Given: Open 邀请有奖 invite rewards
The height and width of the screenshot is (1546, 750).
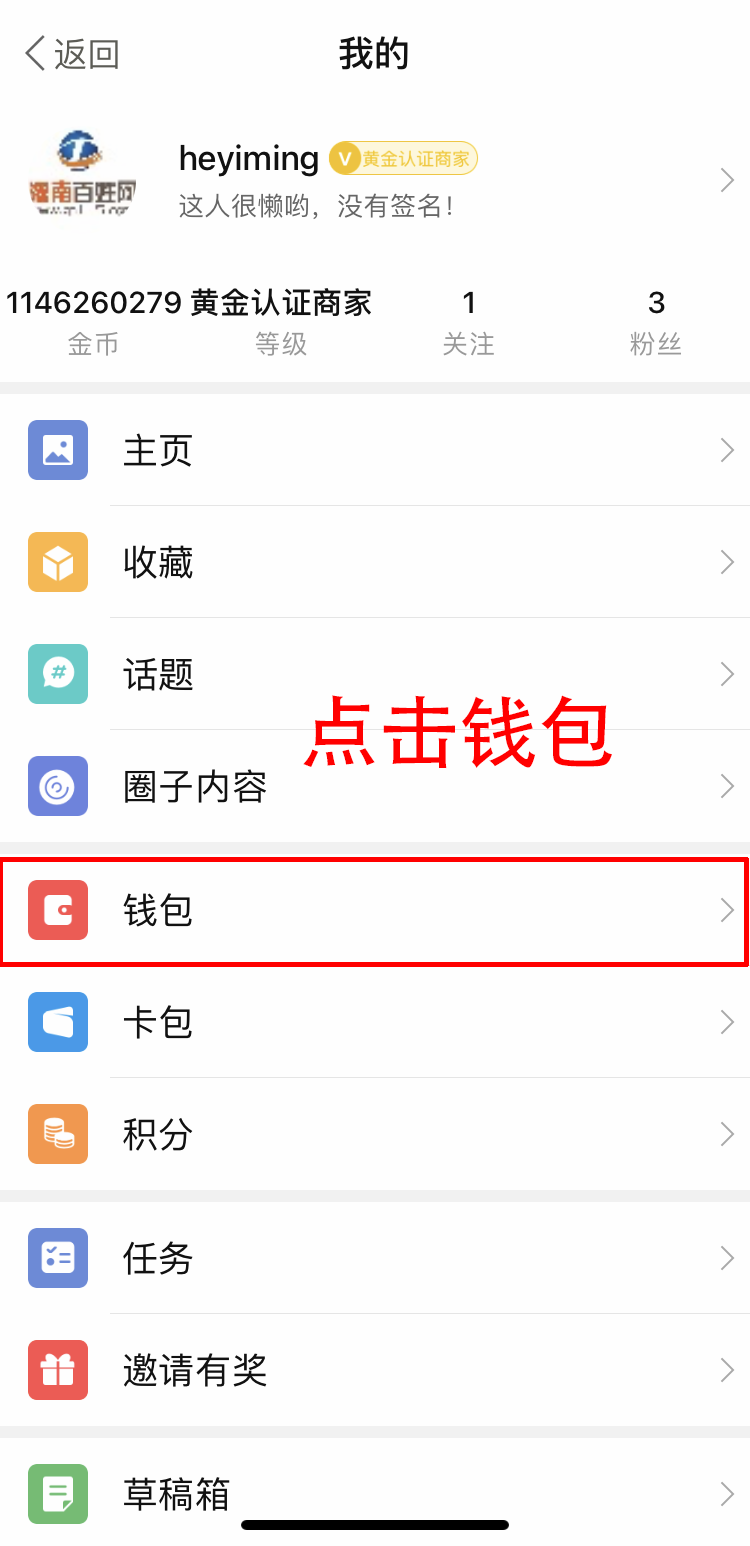Looking at the screenshot, I should coord(375,1371).
